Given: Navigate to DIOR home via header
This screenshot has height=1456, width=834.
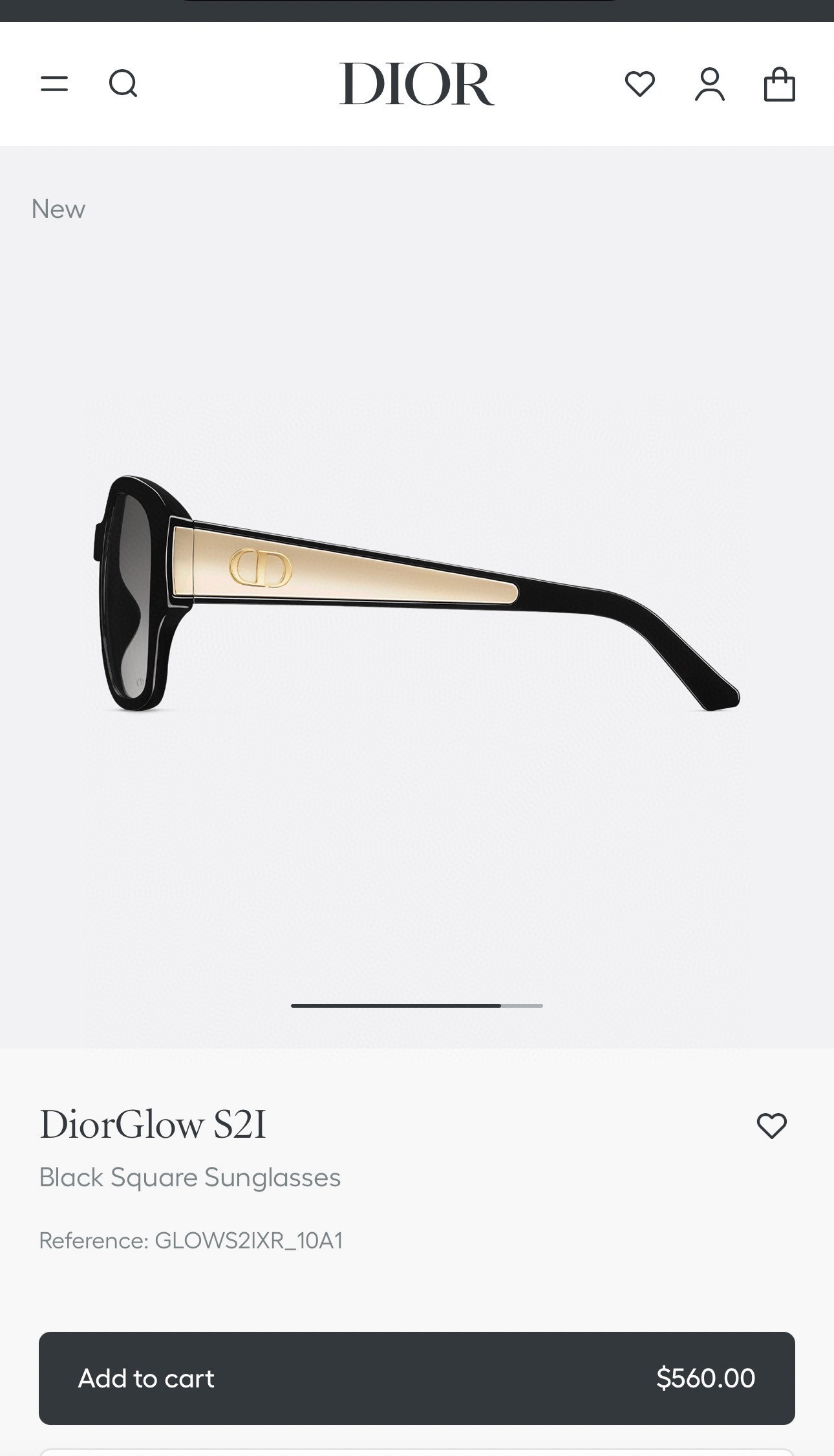Looking at the screenshot, I should [417, 83].
